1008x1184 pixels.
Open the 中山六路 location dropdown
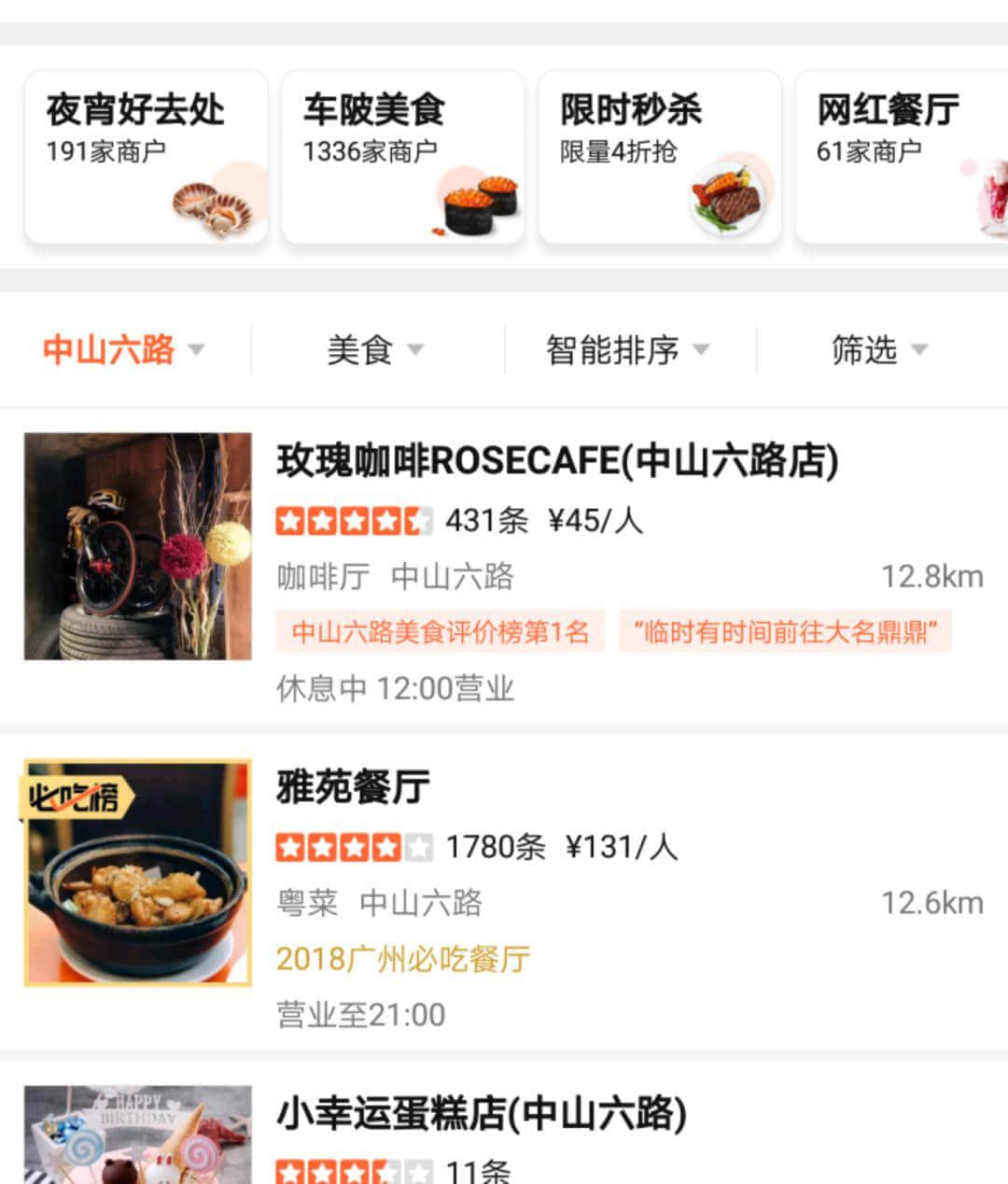[x=122, y=349]
